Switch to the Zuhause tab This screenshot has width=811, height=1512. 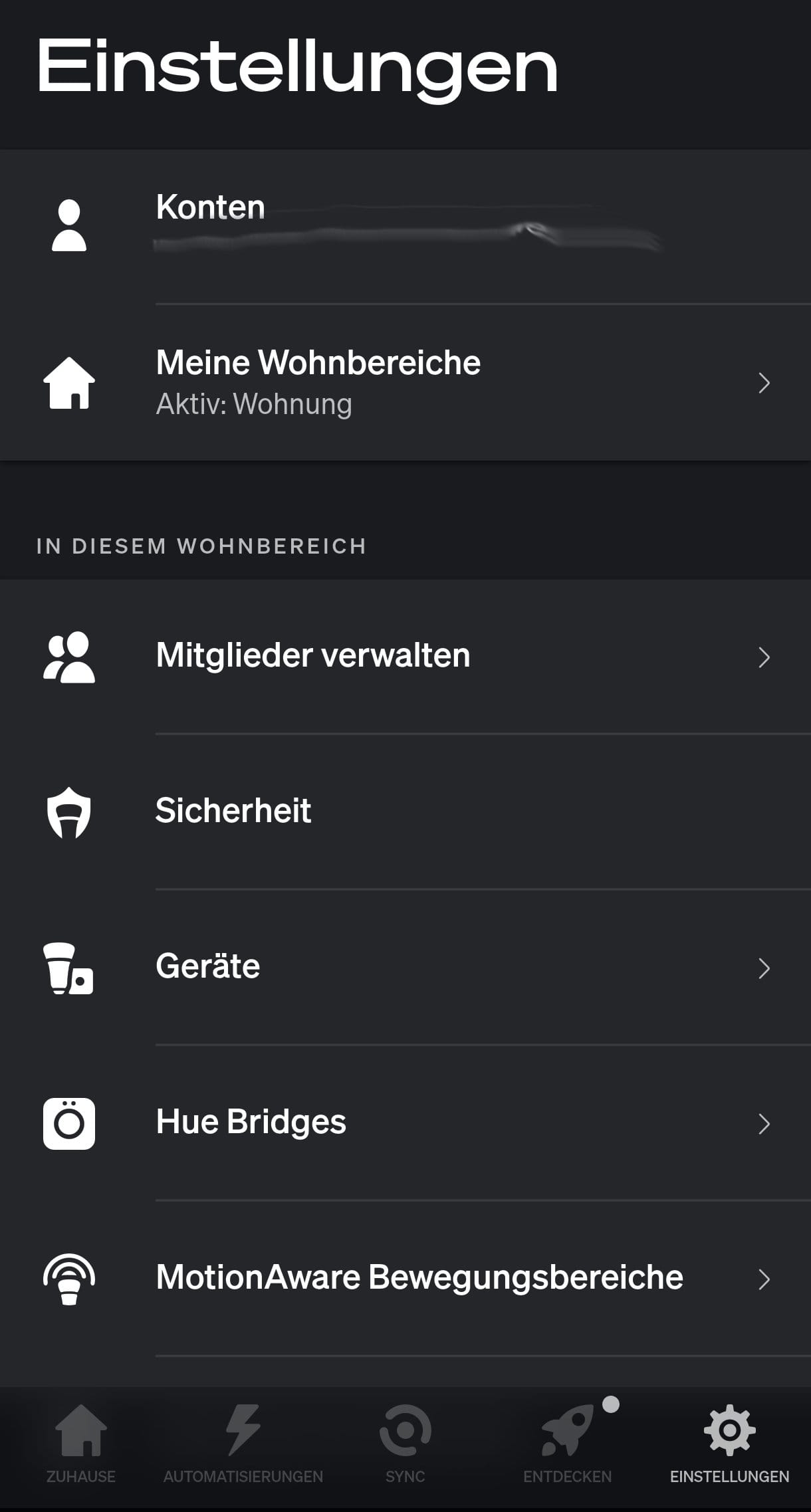81,1443
